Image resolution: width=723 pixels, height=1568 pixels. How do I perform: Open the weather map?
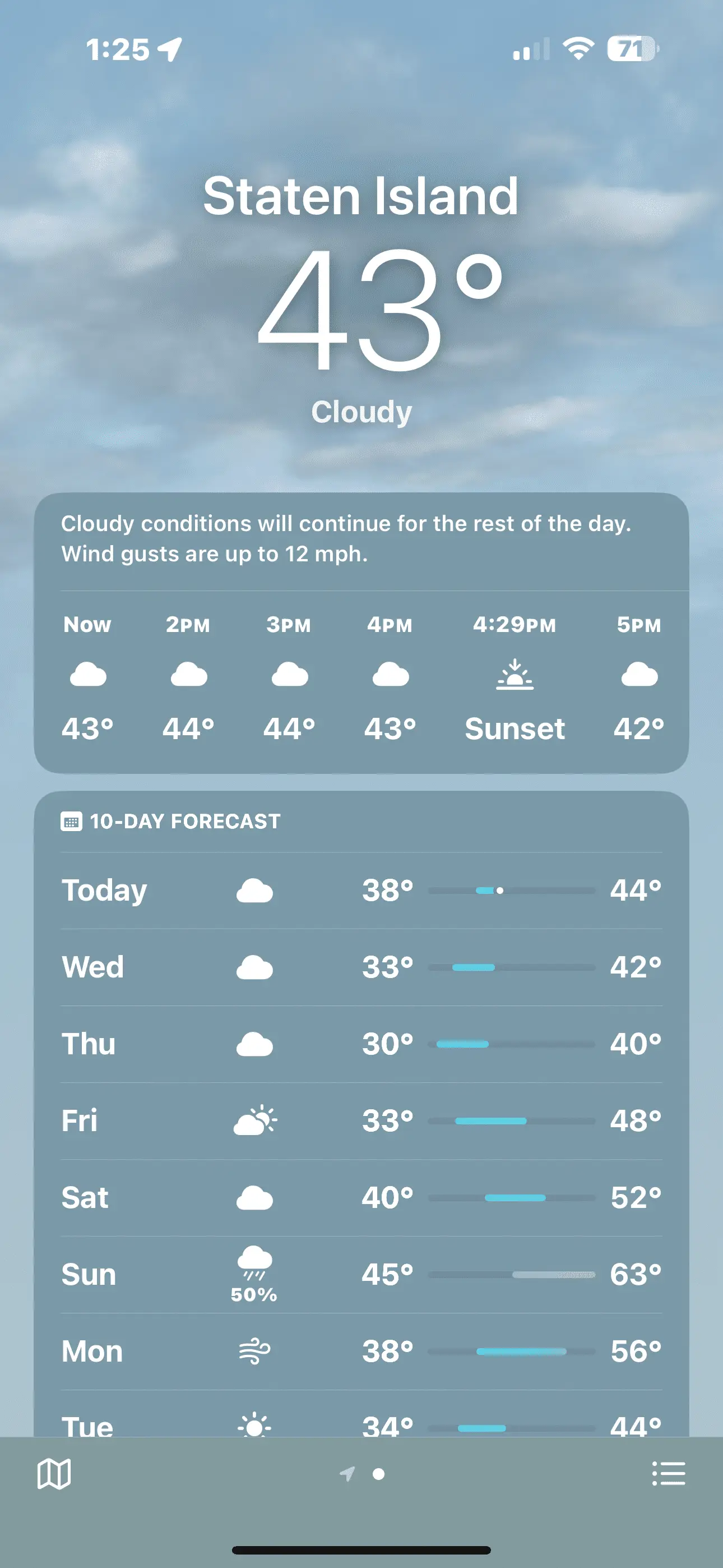[x=54, y=1474]
